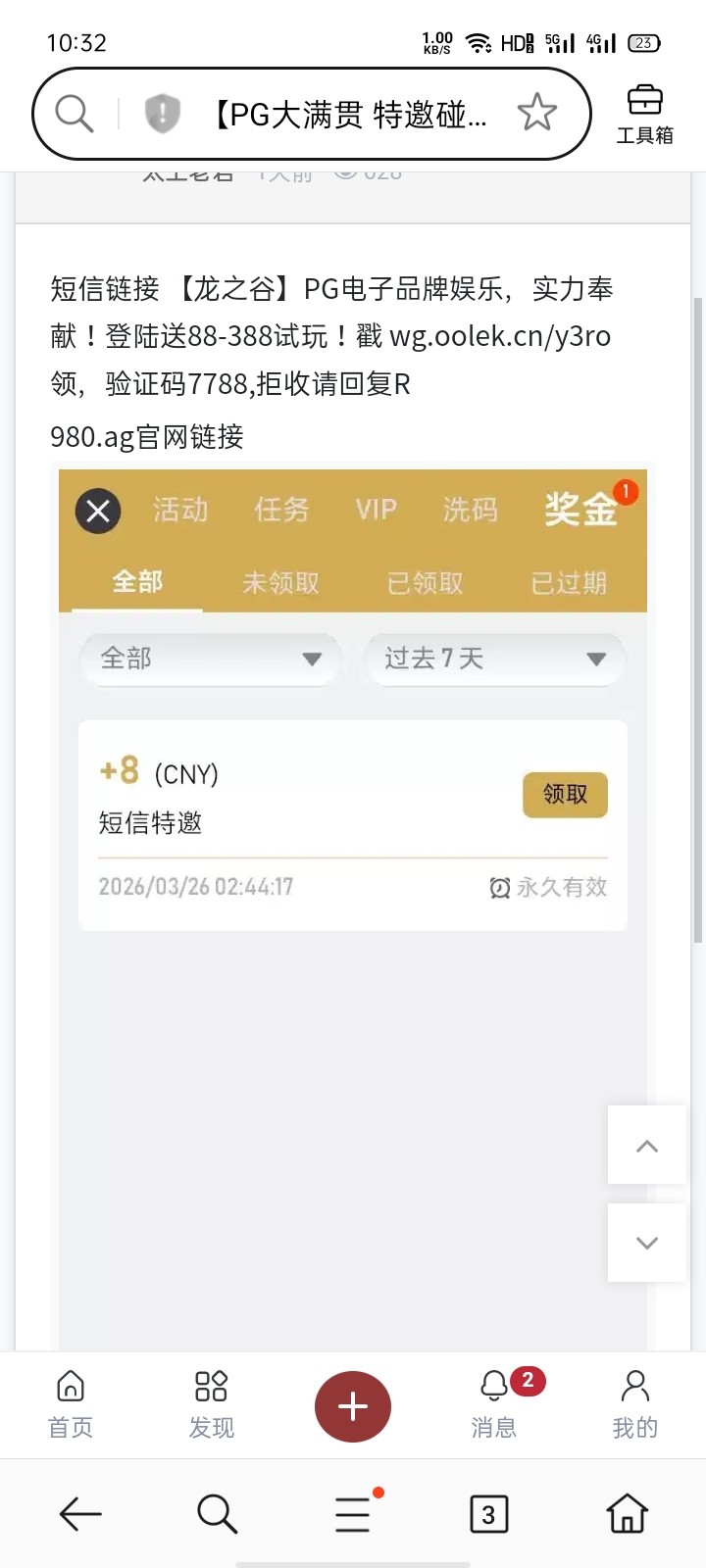Open the browser search in bottom toolbar
This screenshot has height=1568, width=706.
pos(217,1514)
